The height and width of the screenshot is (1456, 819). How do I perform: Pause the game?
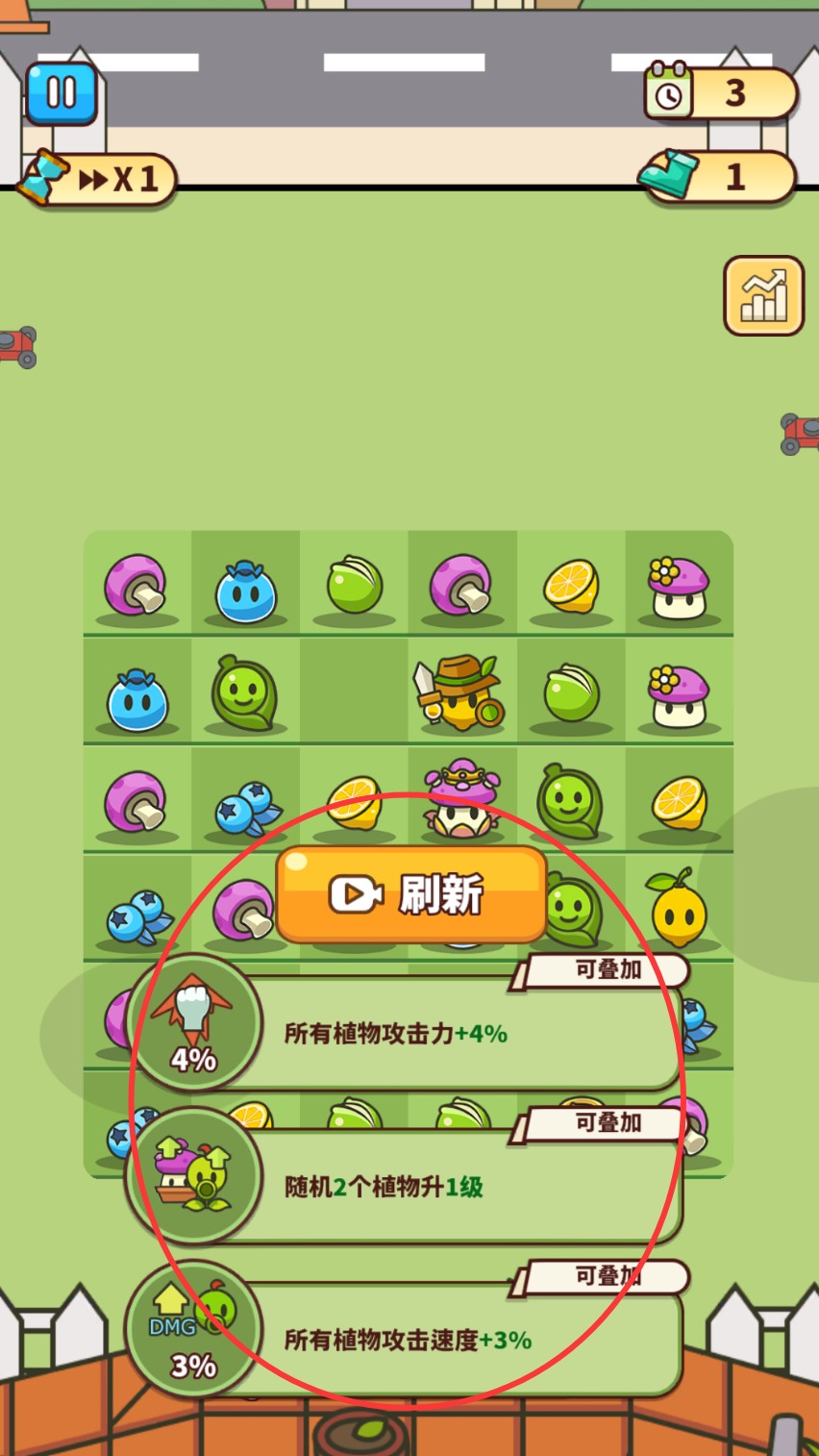point(61,93)
